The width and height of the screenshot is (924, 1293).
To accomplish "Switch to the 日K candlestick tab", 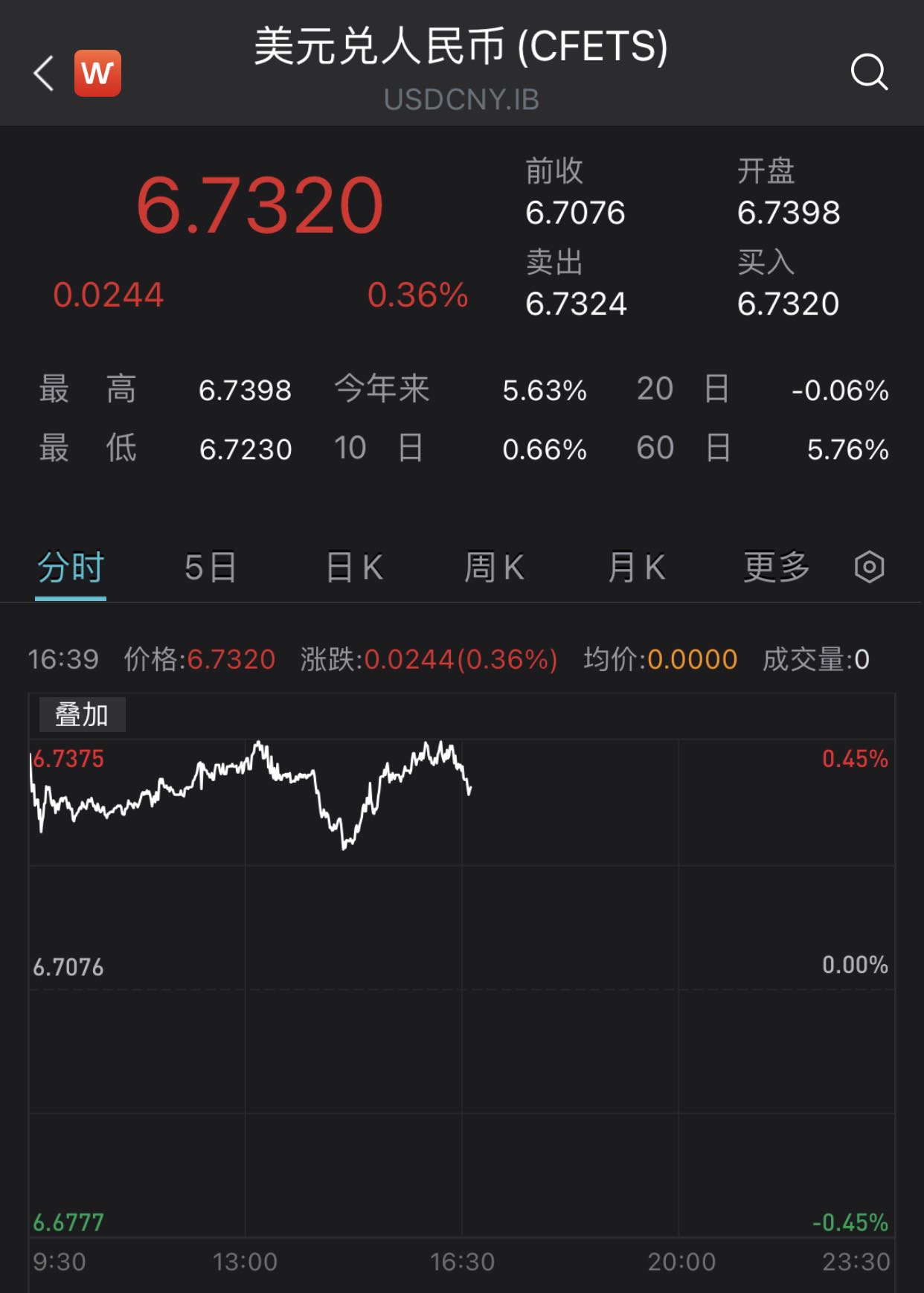I will (351, 567).
